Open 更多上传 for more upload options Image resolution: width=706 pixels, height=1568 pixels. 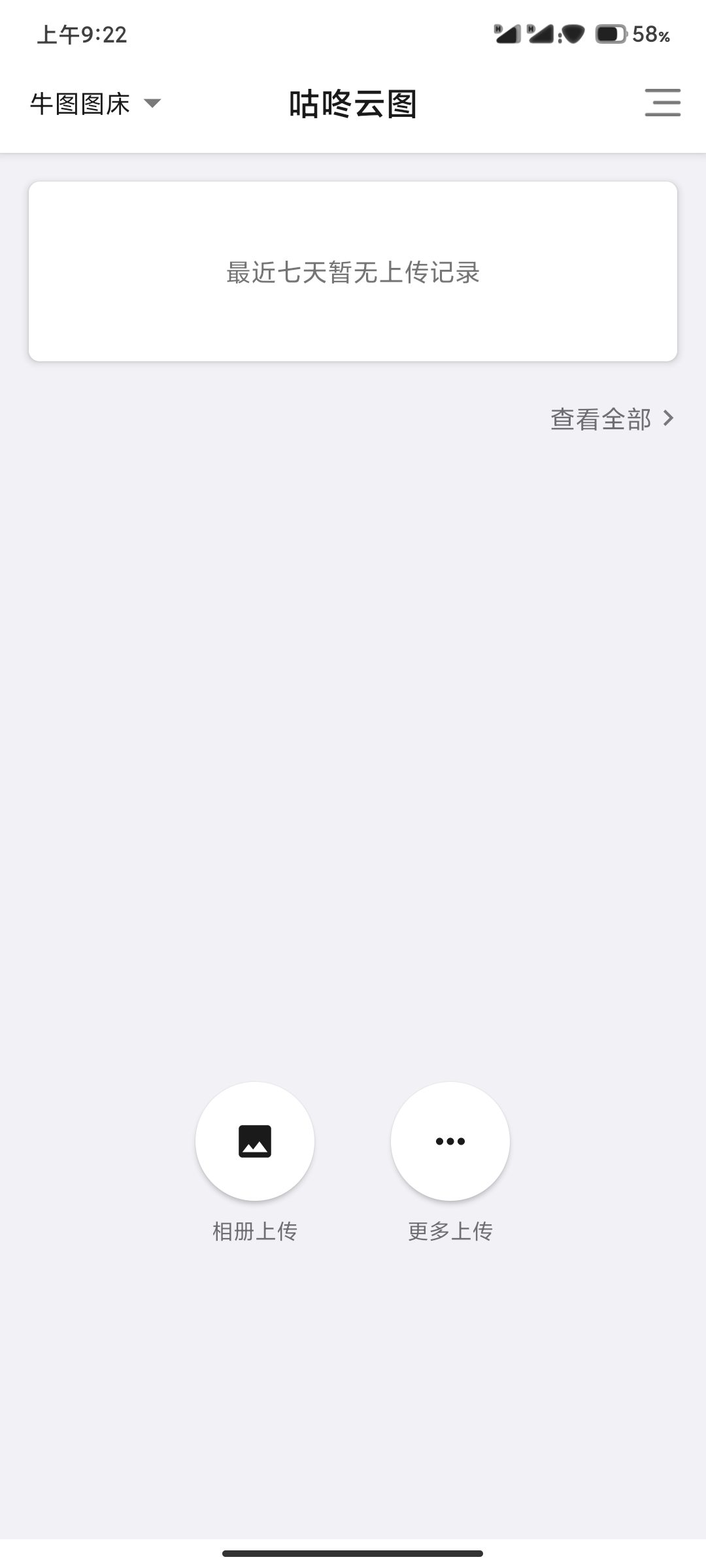tap(450, 1141)
